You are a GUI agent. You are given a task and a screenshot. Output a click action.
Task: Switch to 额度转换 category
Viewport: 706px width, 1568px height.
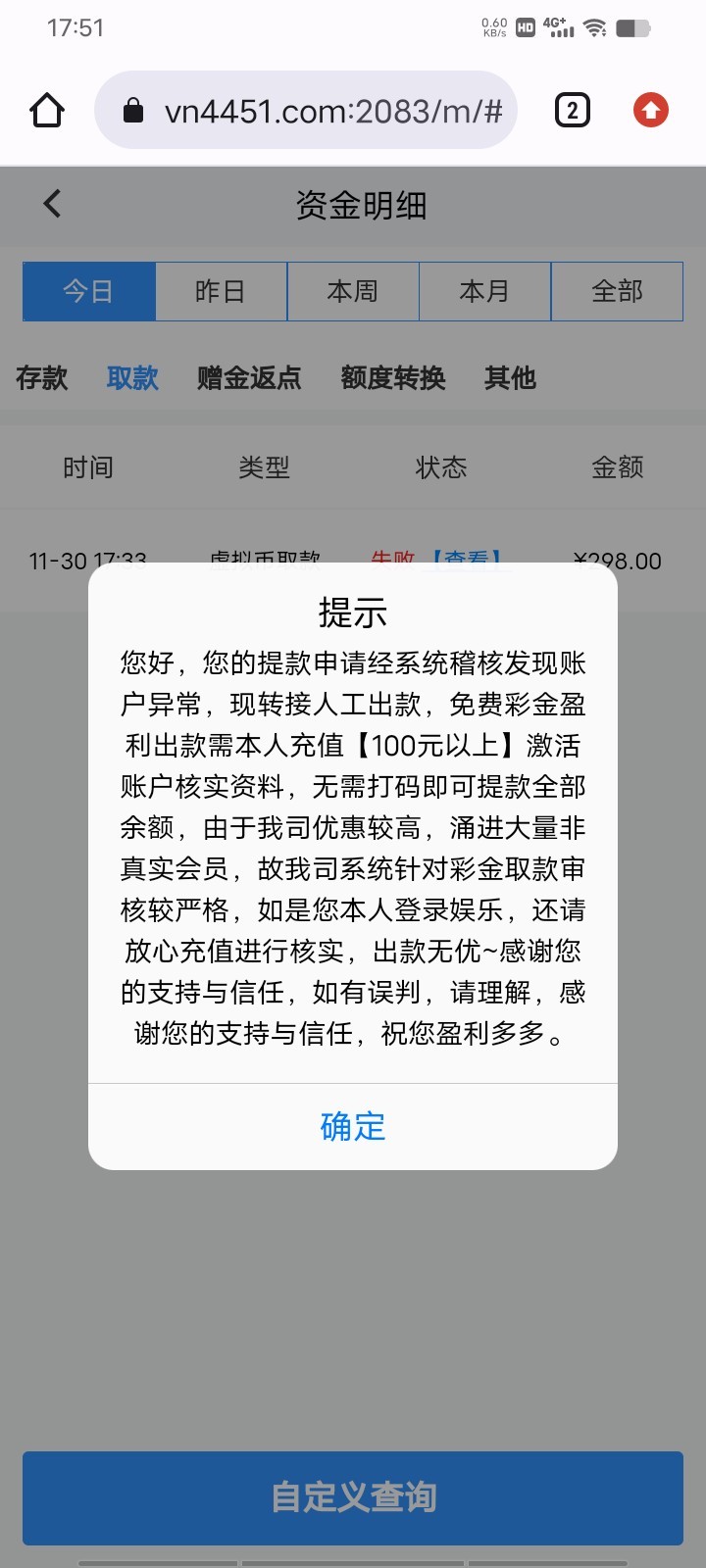[393, 377]
